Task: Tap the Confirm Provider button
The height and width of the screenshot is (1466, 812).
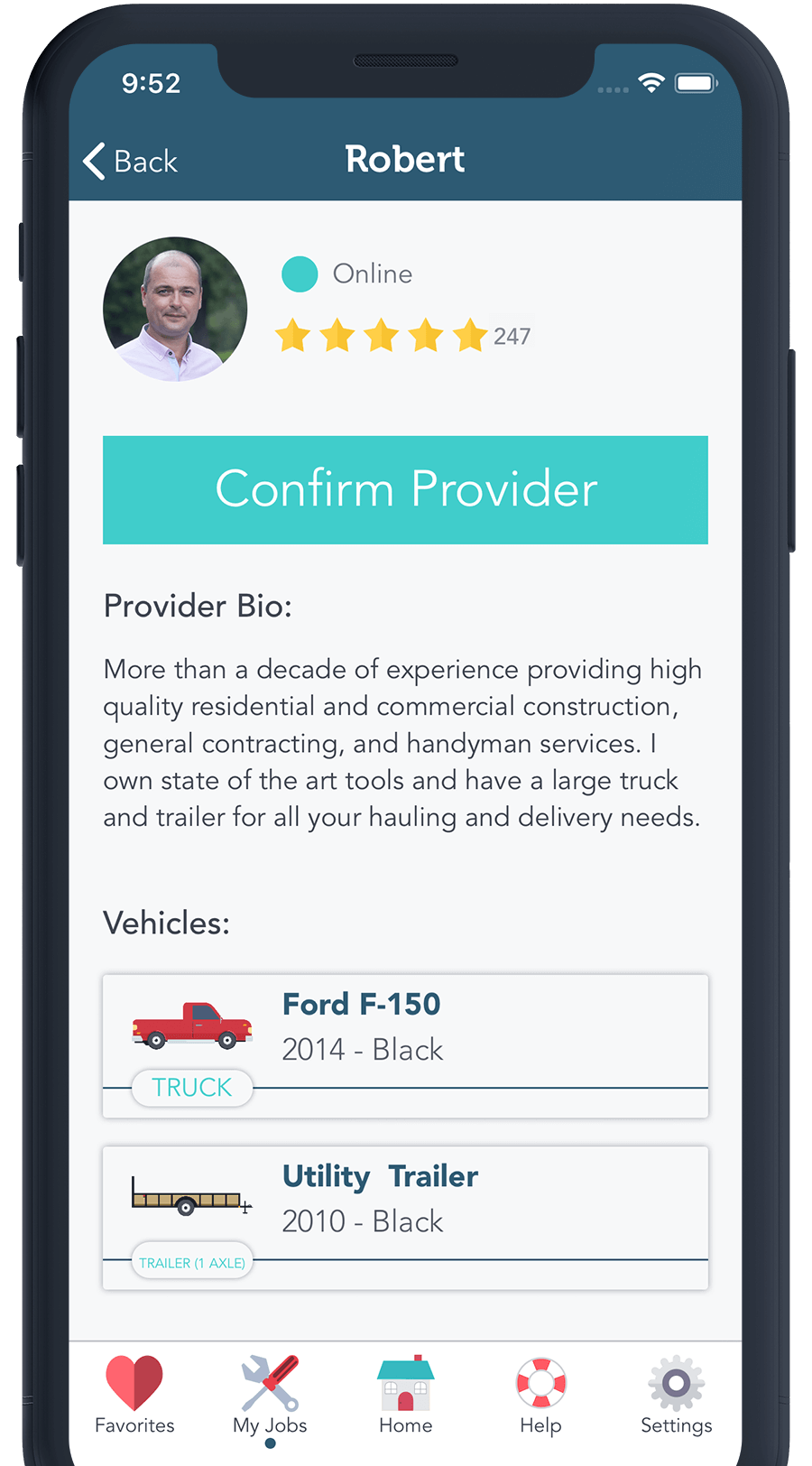Action: 405,490
